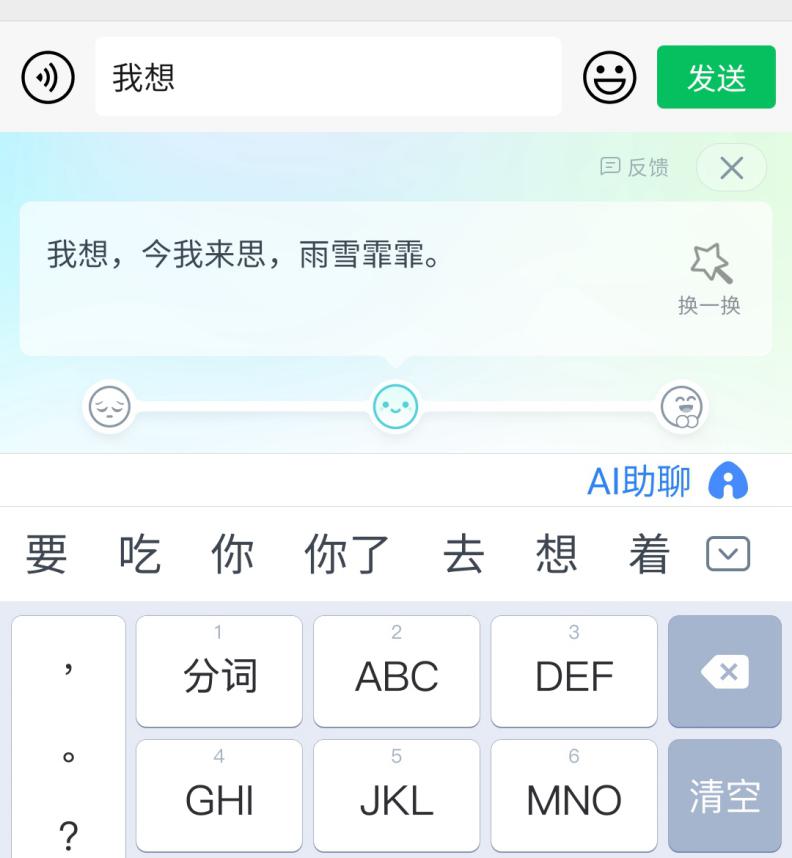Tap the voice input icon
Viewport: 792px width, 858px height.
(x=45, y=77)
